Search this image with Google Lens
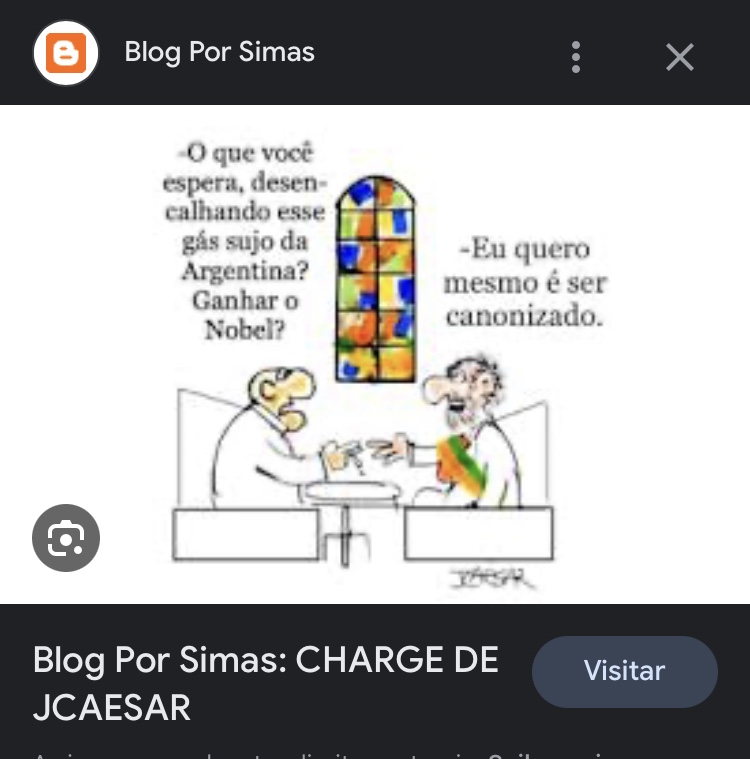Image resolution: width=750 pixels, height=759 pixels. (66, 538)
